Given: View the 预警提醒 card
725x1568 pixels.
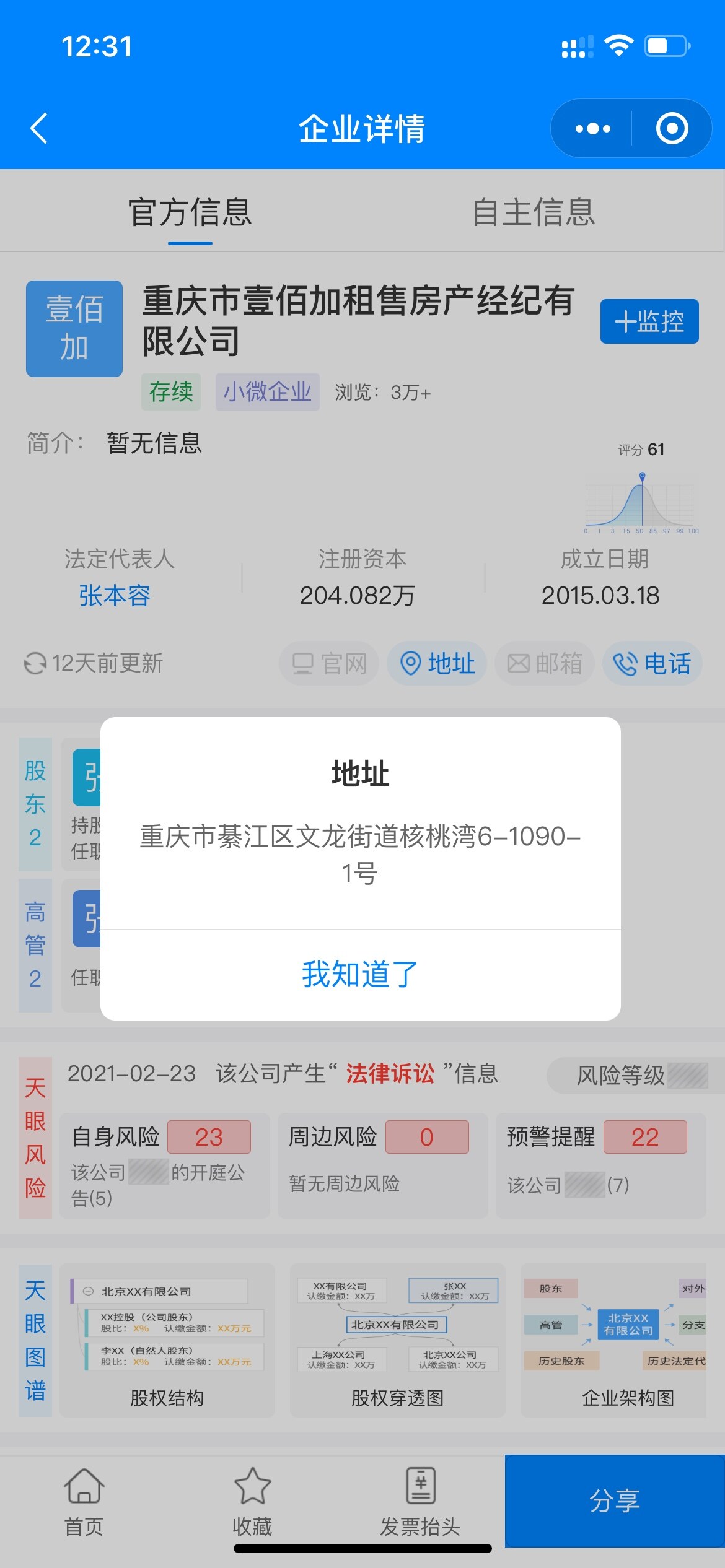Looking at the screenshot, I should pos(600,1165).
